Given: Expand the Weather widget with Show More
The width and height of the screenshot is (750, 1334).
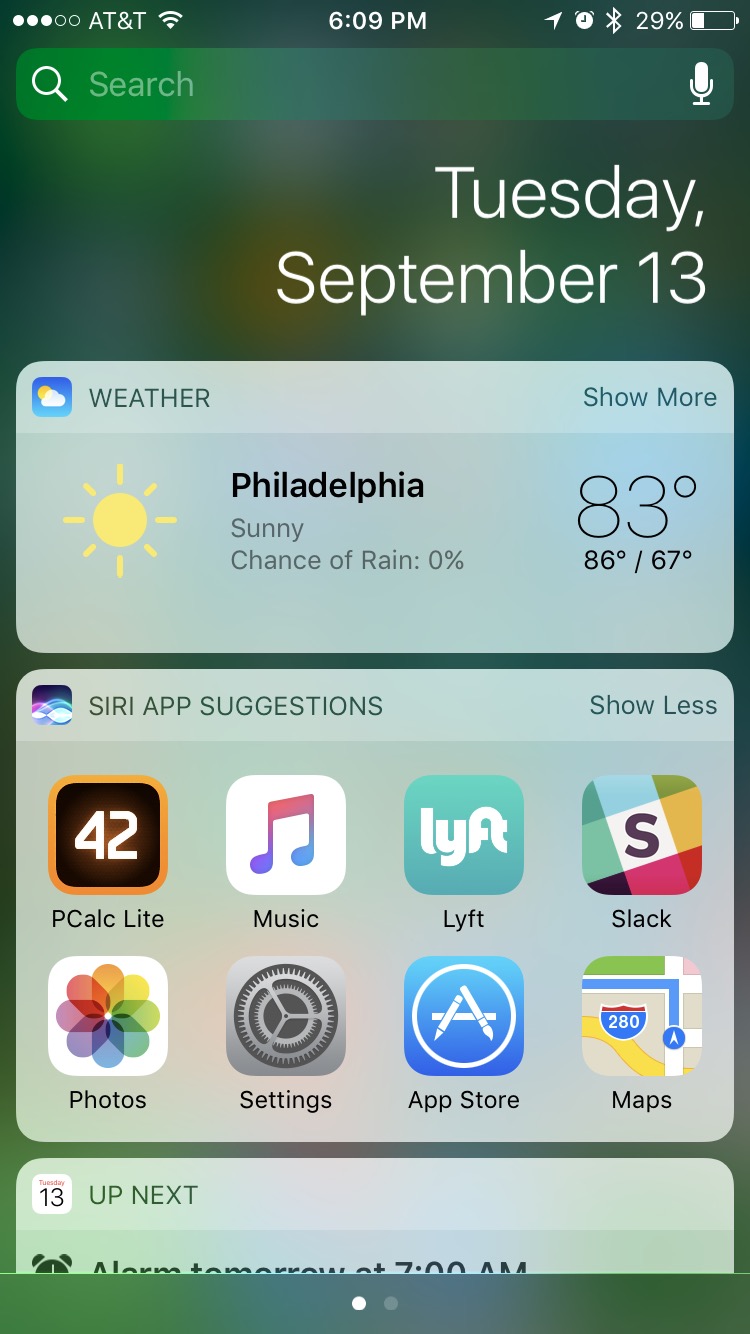Looking at the screenshot, I should 649,397.
